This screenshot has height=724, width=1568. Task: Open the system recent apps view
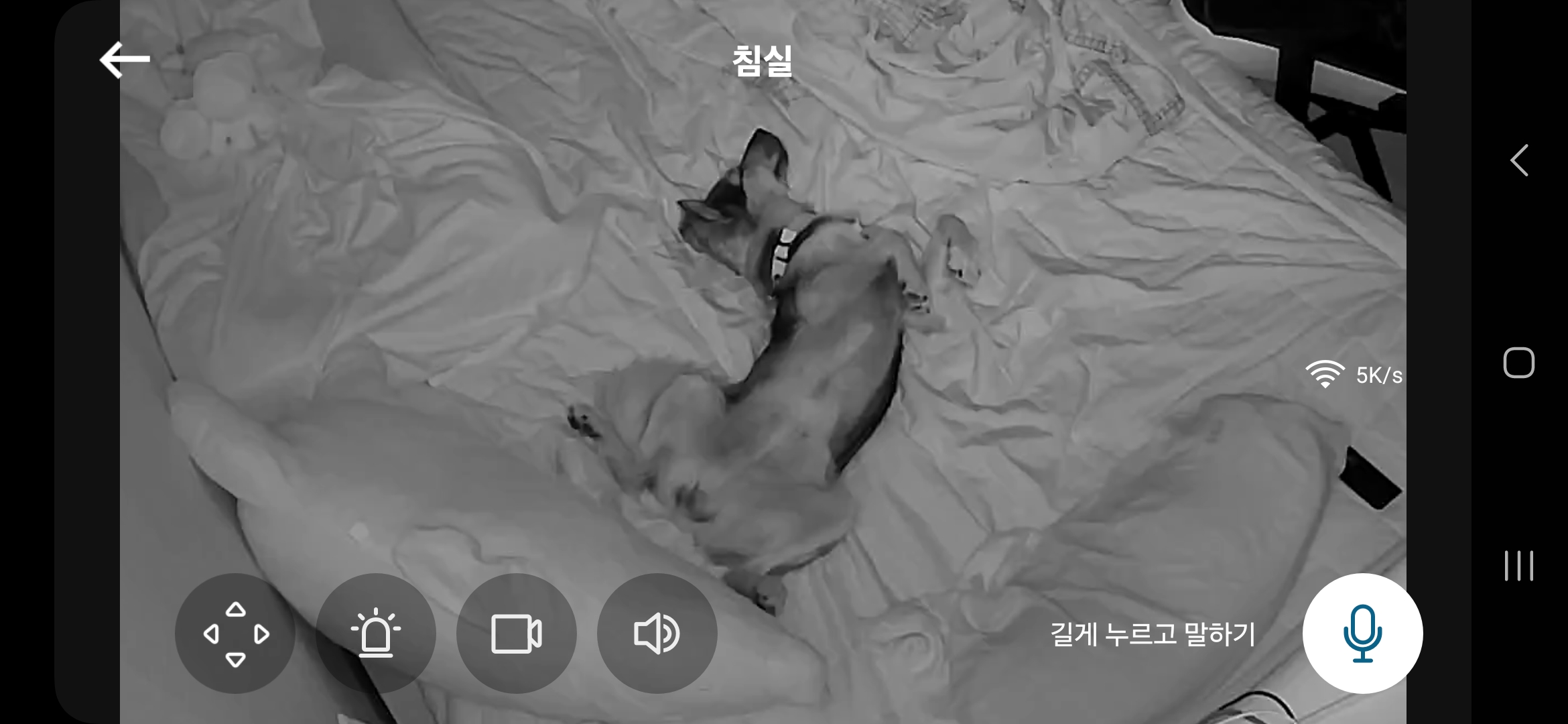(x=1518, y=566)
